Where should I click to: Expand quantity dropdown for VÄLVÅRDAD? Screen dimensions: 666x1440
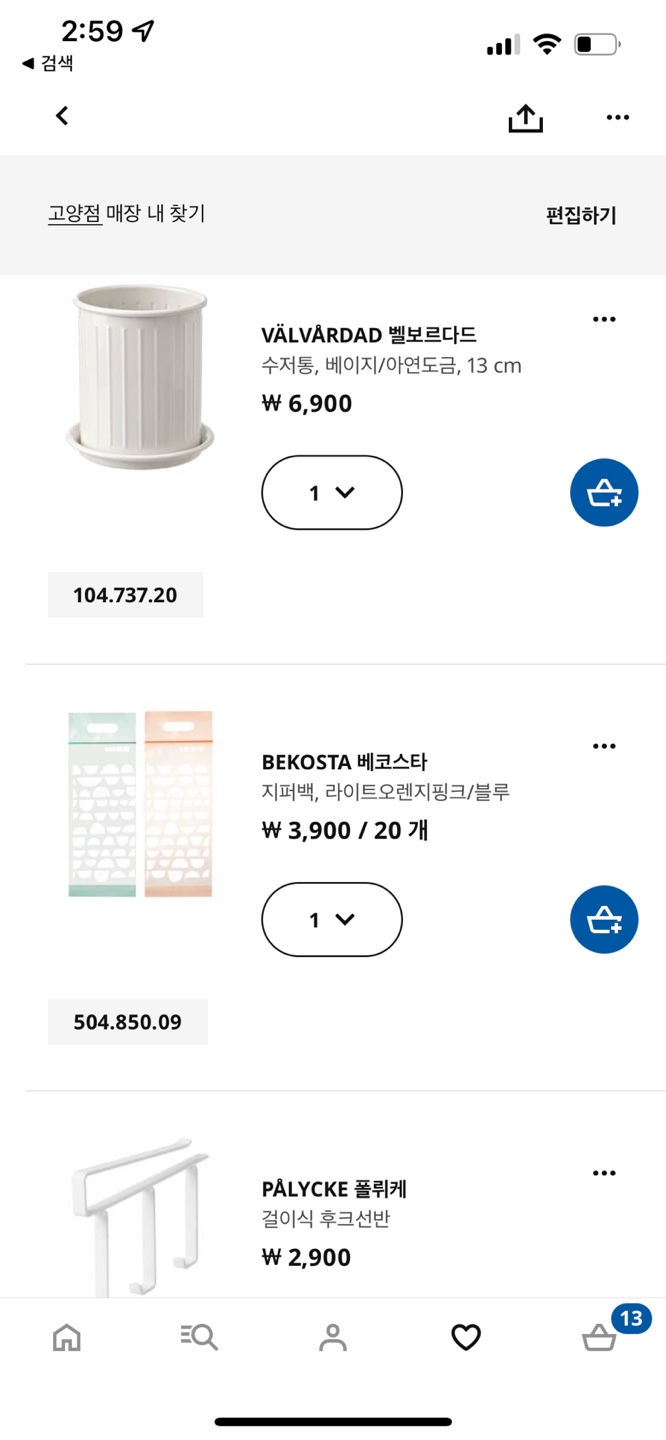pyautogui.click(x=332, y=493)
